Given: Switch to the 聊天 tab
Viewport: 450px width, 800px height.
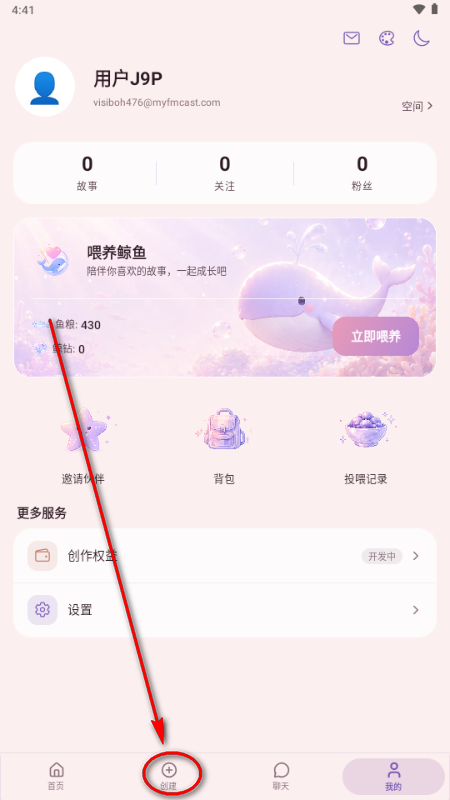Looking at the screenshot, I should [x=281, y=776].
